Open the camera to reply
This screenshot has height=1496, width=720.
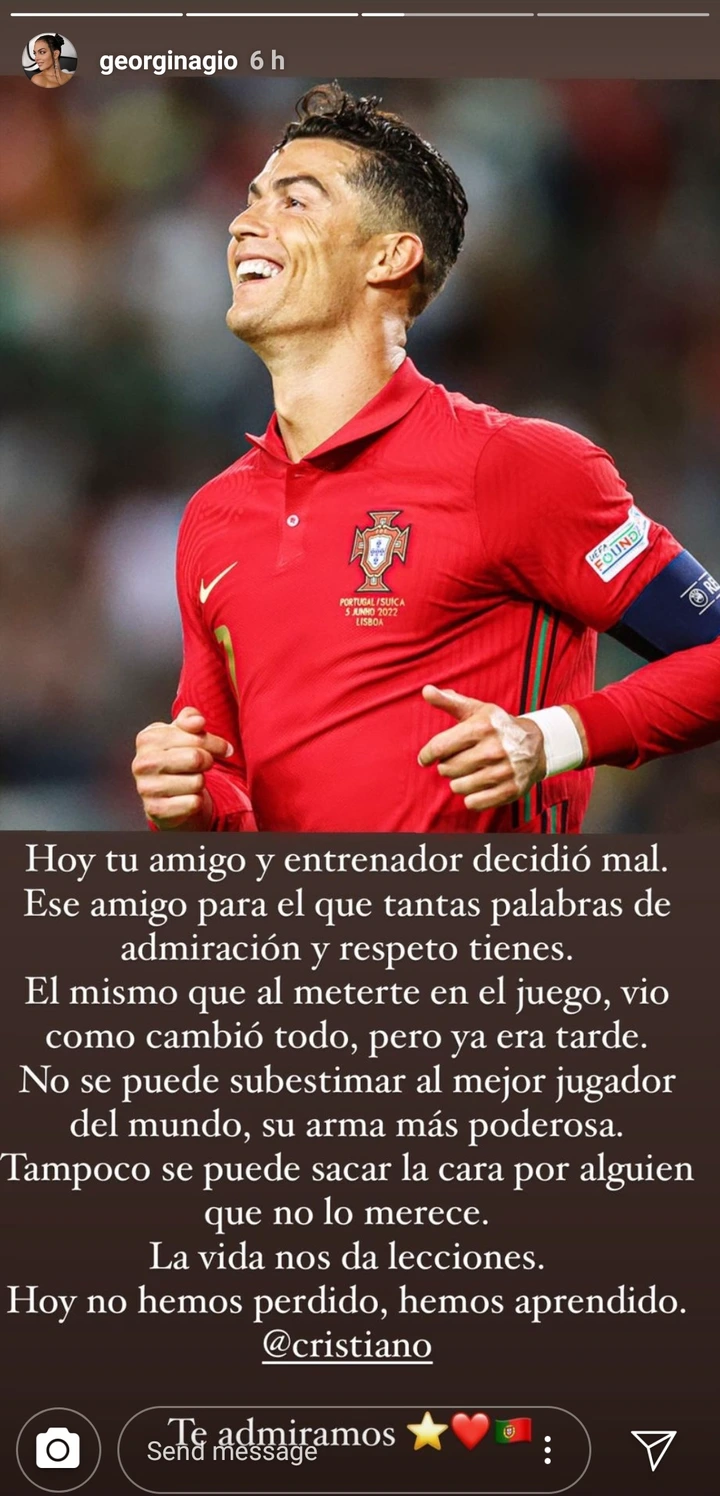[x=58, y=1450]
